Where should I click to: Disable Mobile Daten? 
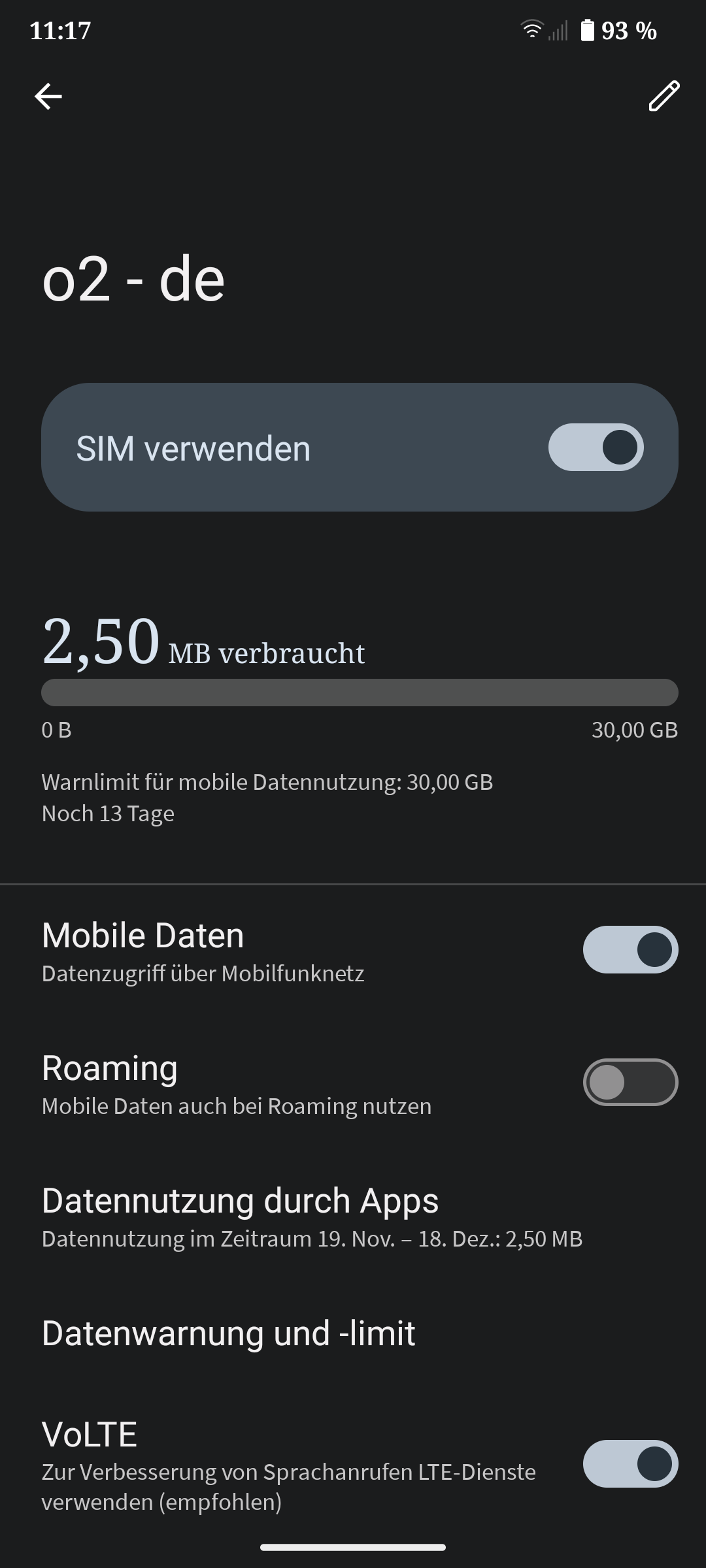pyautogui.click(x=630, y=949)
